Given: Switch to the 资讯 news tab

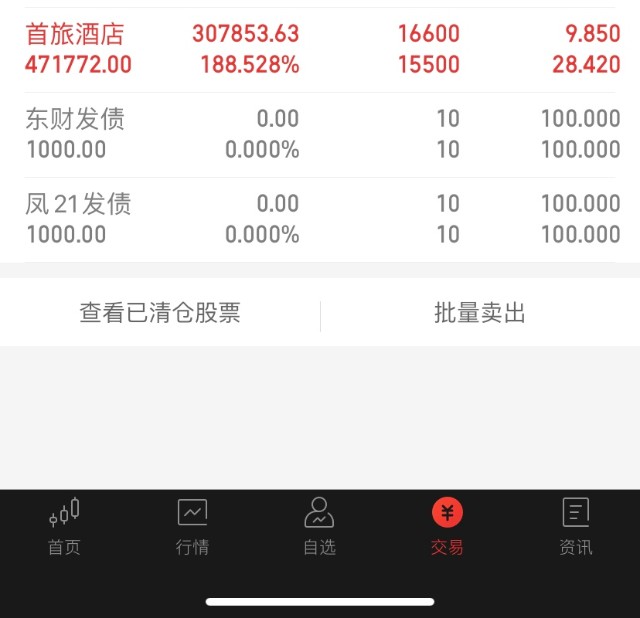Looking at the screenshot, I should click(x=575, y=527).
